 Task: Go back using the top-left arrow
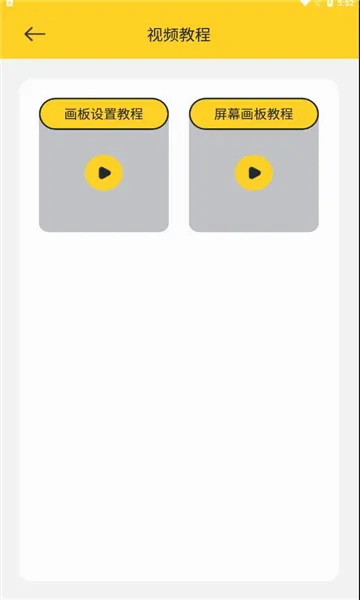tap(35, 34)
